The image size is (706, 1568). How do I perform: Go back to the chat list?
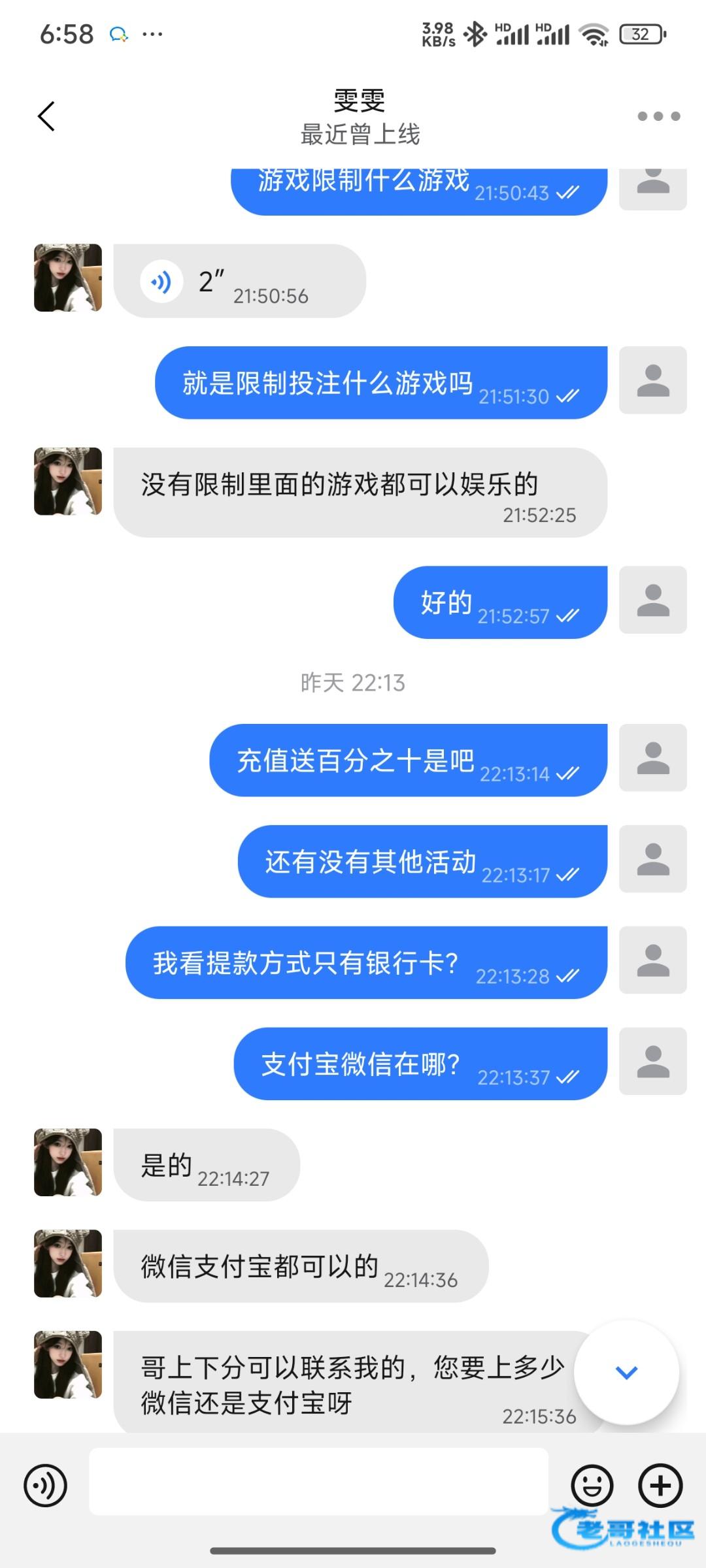[x=46, y=117]
